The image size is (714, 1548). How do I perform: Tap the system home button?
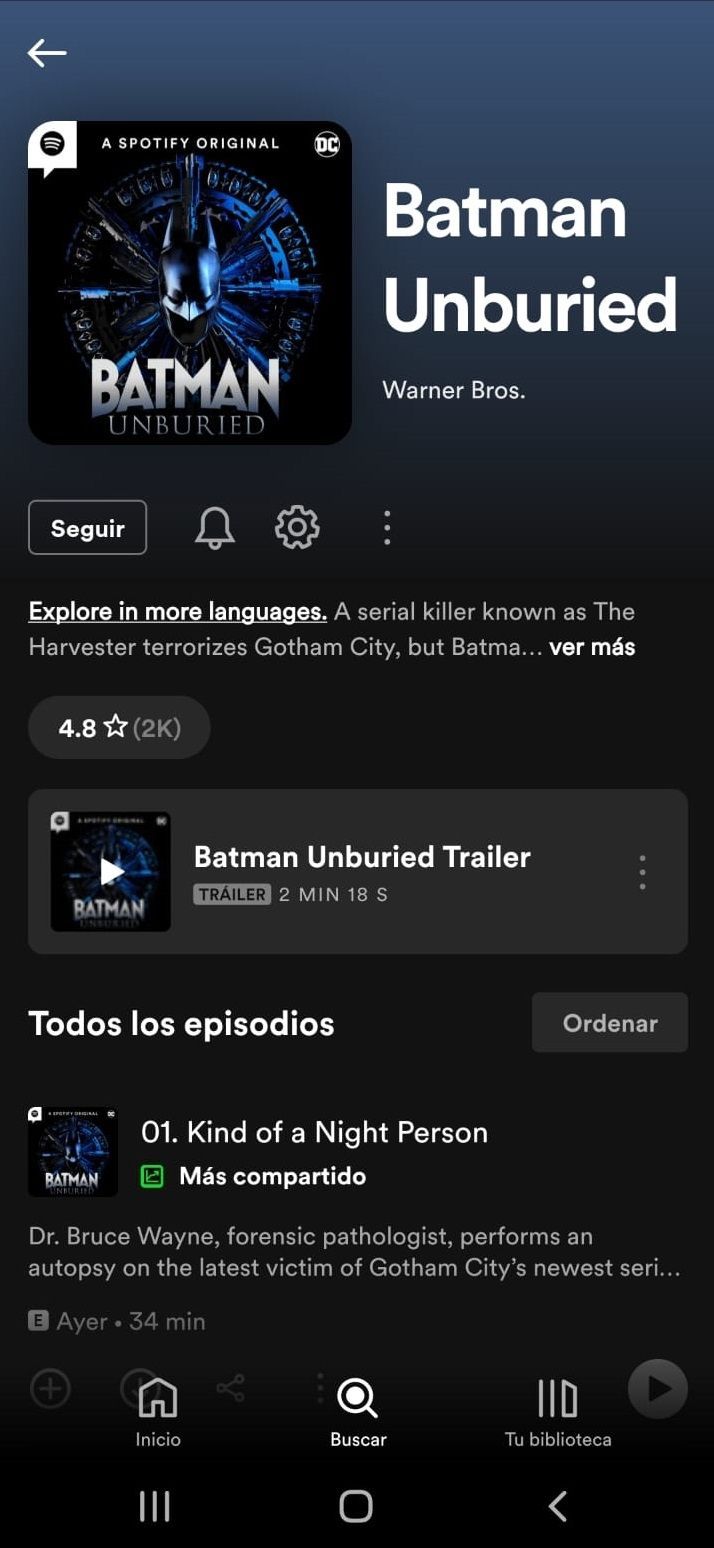coord(356,1506)
